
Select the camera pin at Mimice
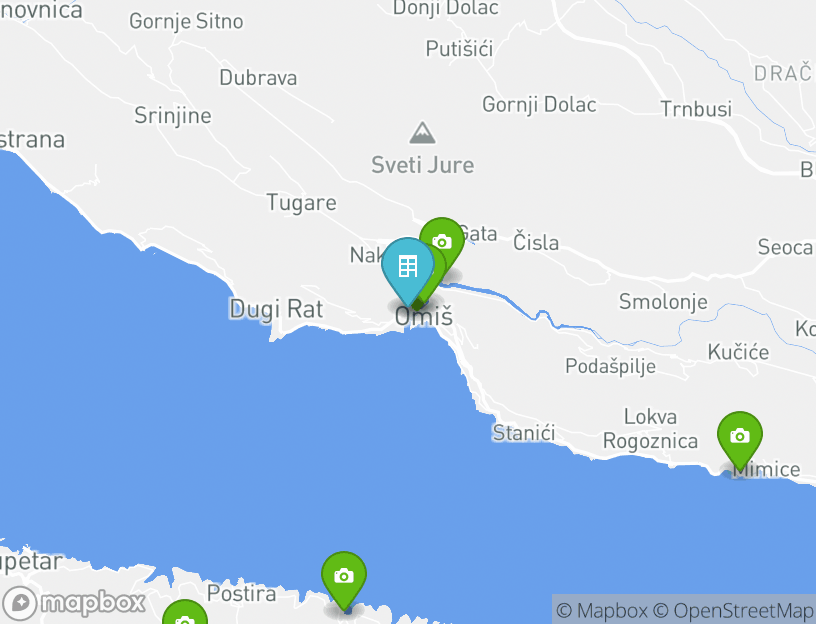coord(740,436)
